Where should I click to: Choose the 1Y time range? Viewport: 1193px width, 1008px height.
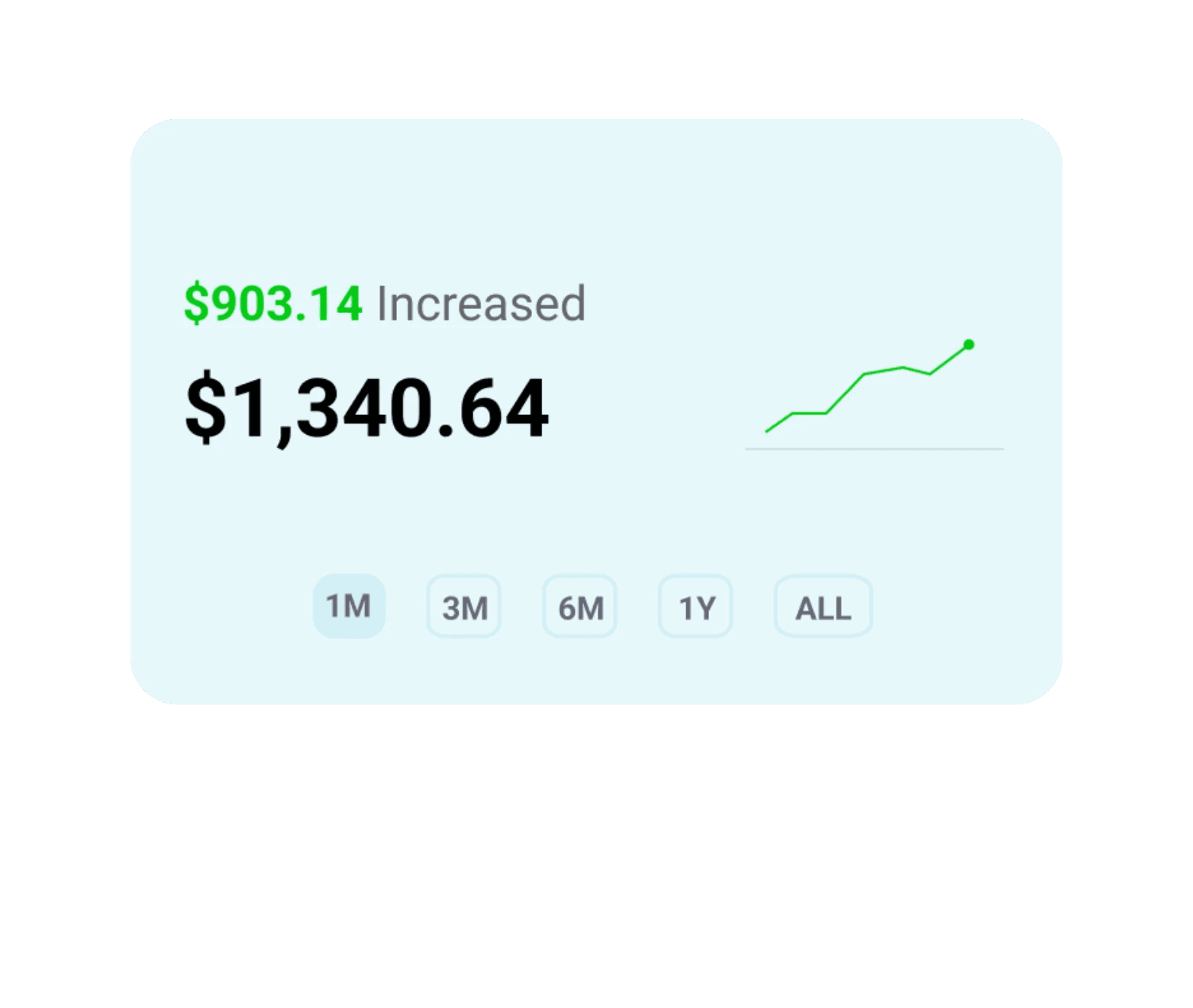click(x=696, y=607)
